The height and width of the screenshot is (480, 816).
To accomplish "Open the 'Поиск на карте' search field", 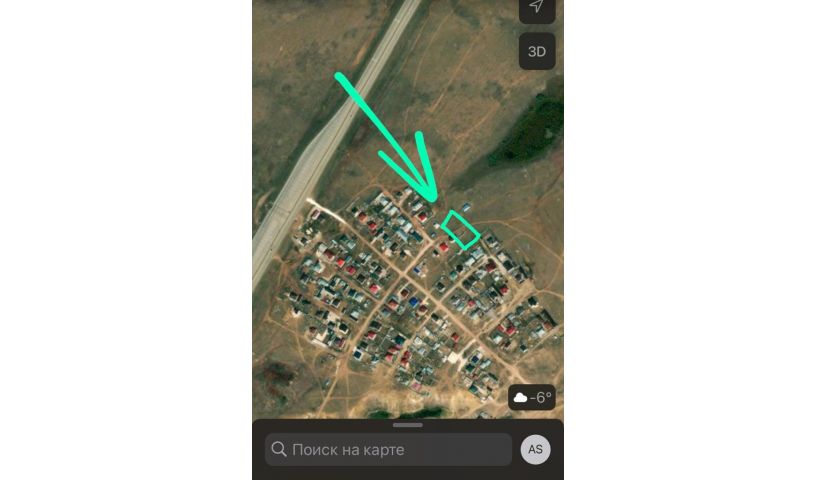I will pos(388,449).
